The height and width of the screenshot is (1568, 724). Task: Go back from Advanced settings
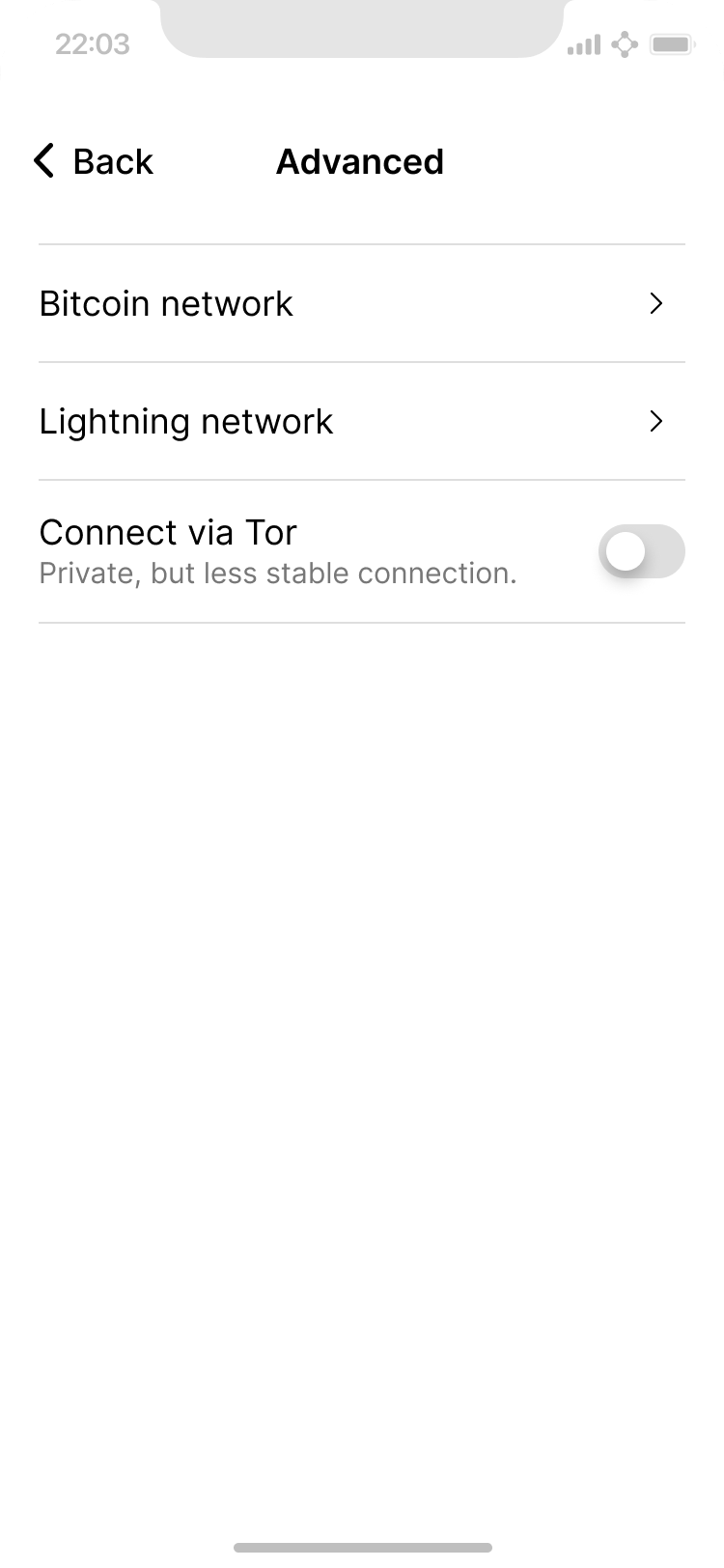pos(94,161)
